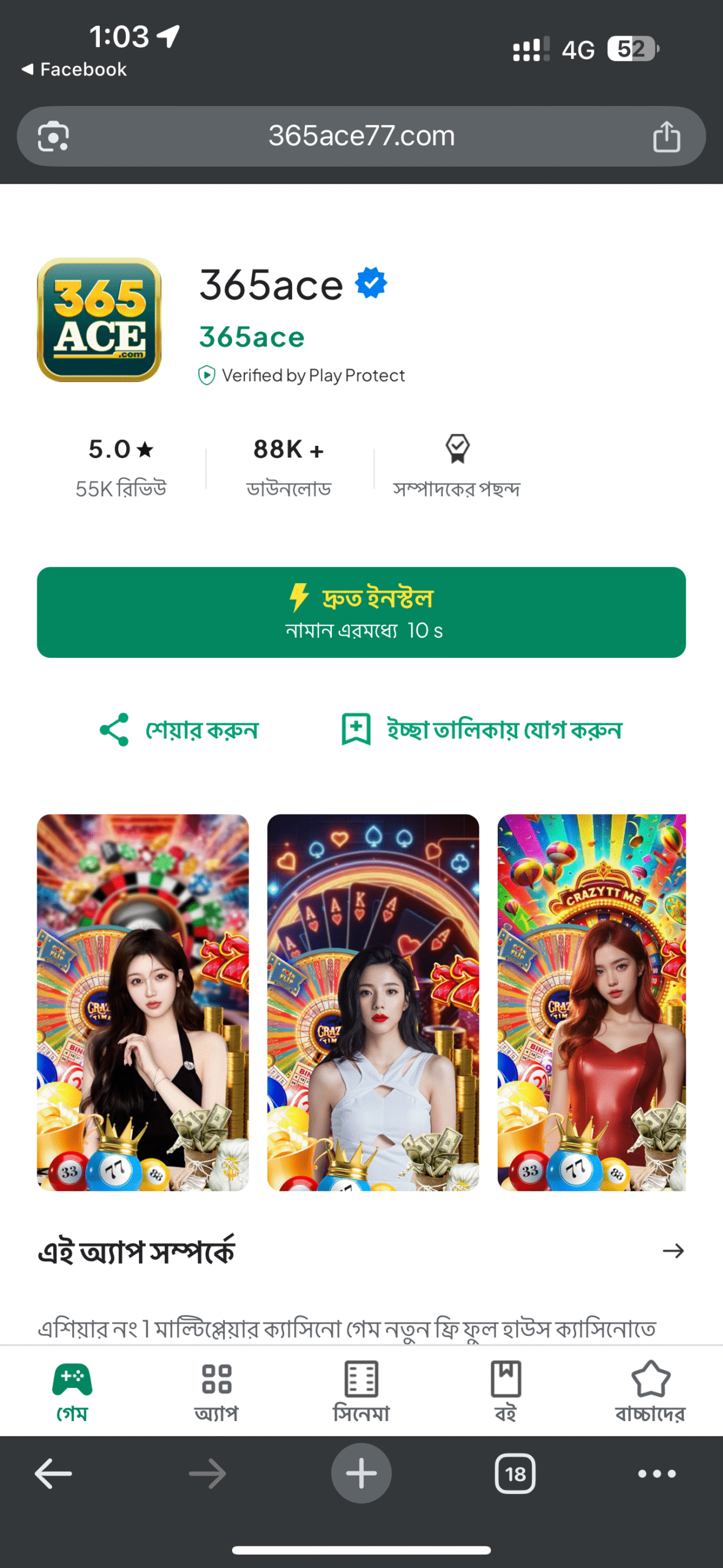The height and width of the screenshot is (1568, 723).
Task: Switch to the বই tab
Action: click(x=506, y=1392)
